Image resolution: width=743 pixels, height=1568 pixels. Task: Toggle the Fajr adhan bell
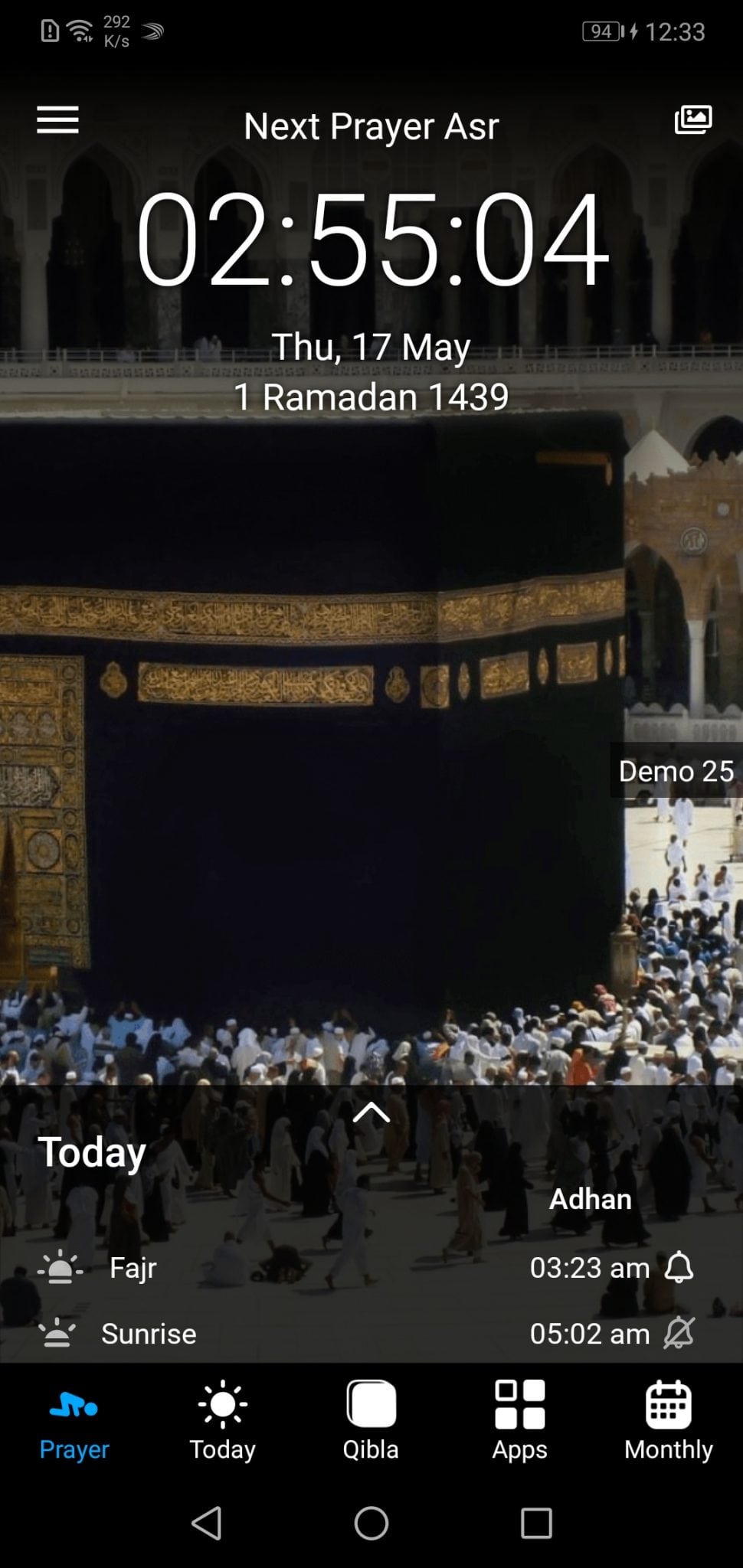pyautogui.click(x=679, y=1267)
